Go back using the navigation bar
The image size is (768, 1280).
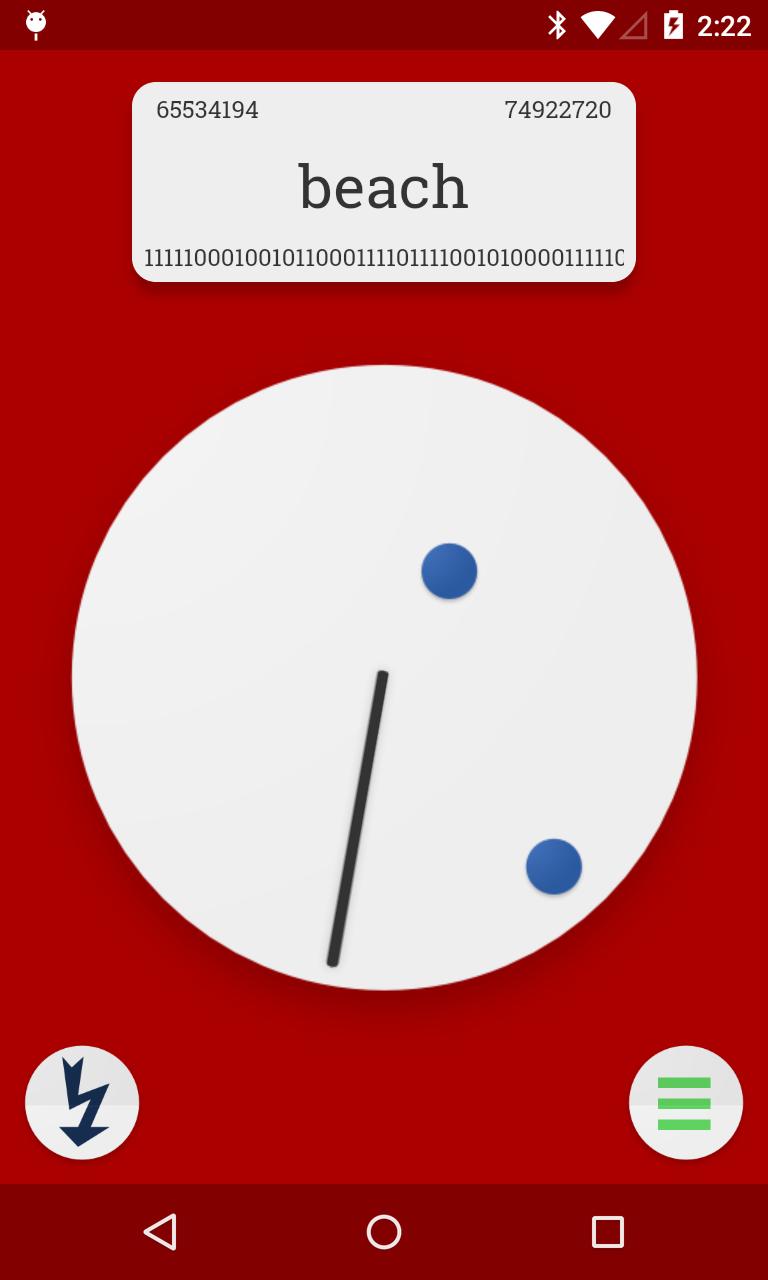[160, 1231]
